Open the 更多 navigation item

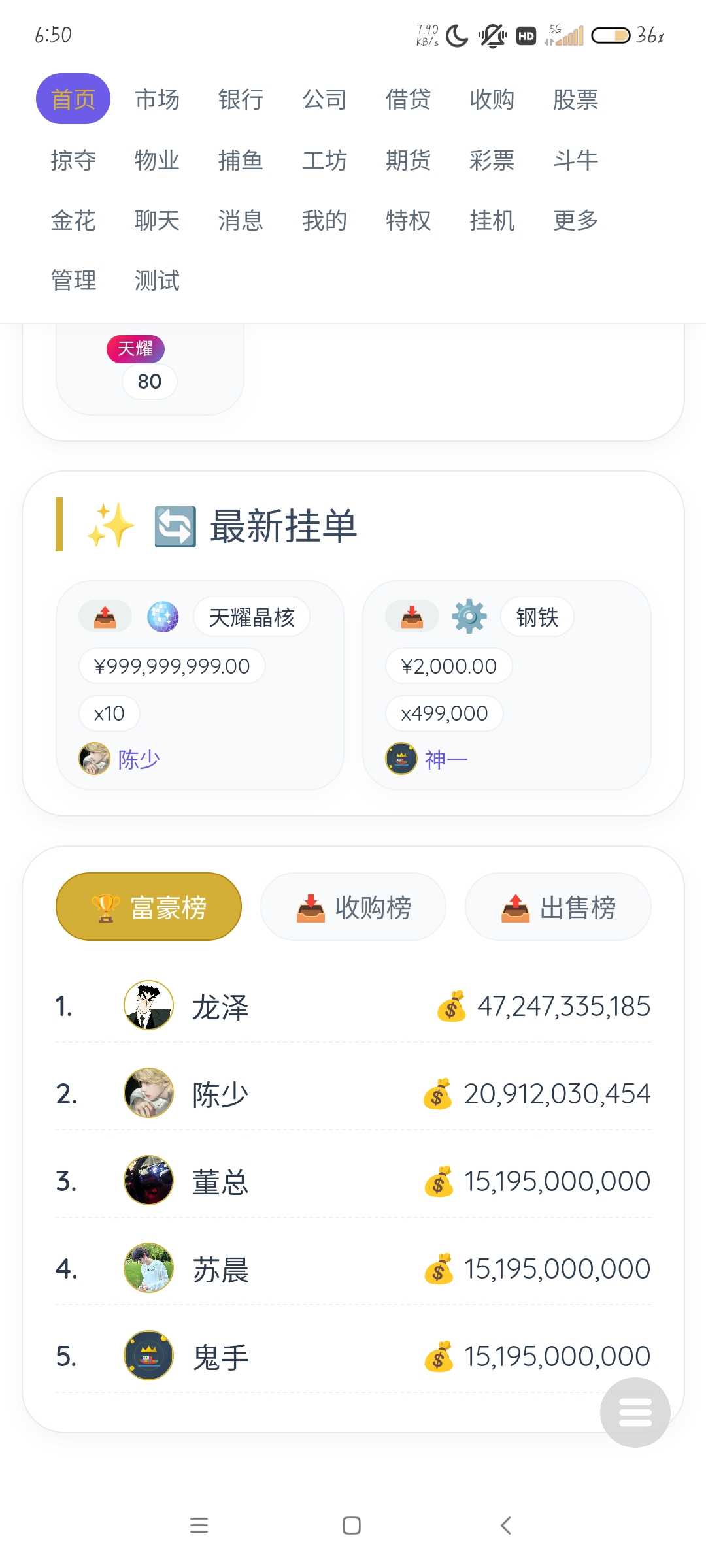click(x=575, y=220)
